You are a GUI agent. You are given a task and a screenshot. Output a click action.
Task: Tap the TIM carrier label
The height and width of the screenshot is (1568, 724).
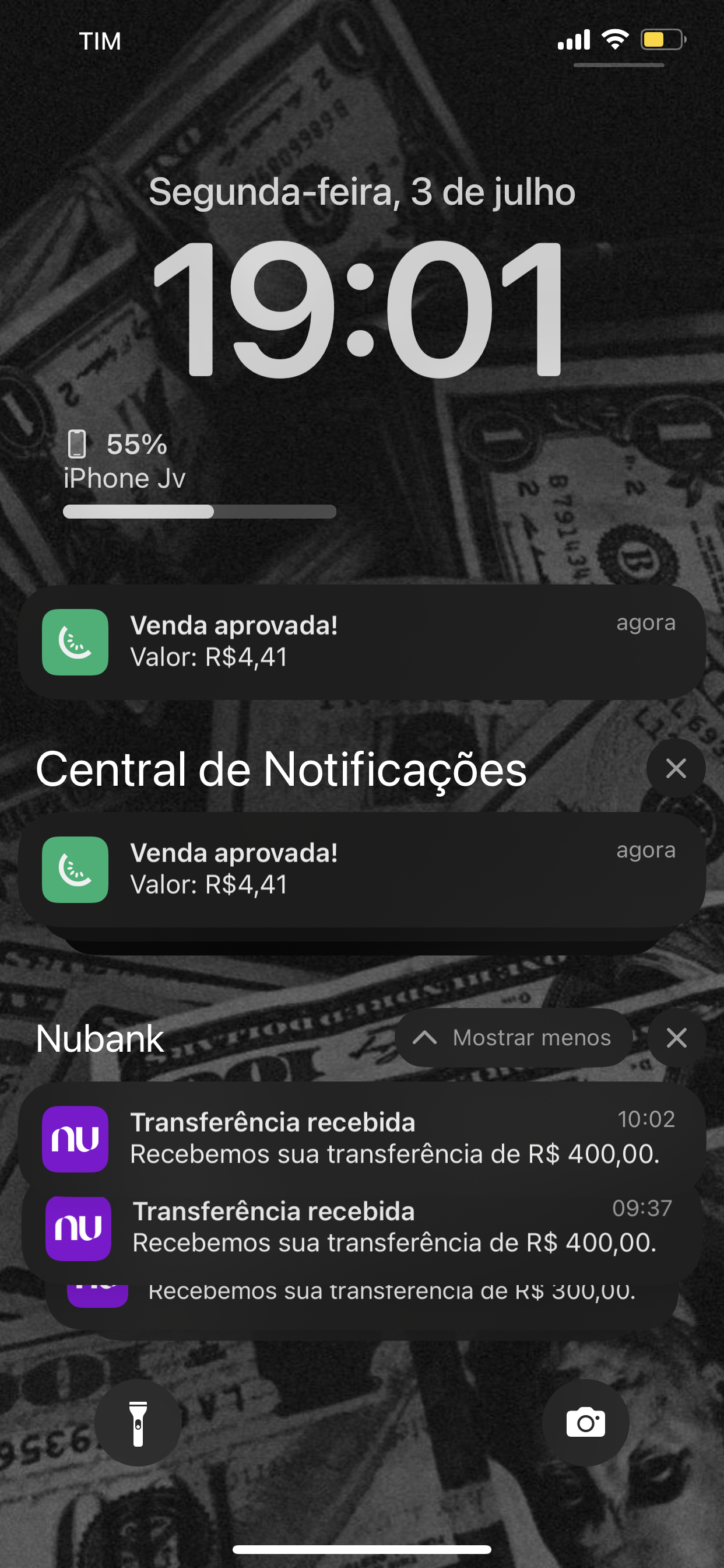coord(100,41)
